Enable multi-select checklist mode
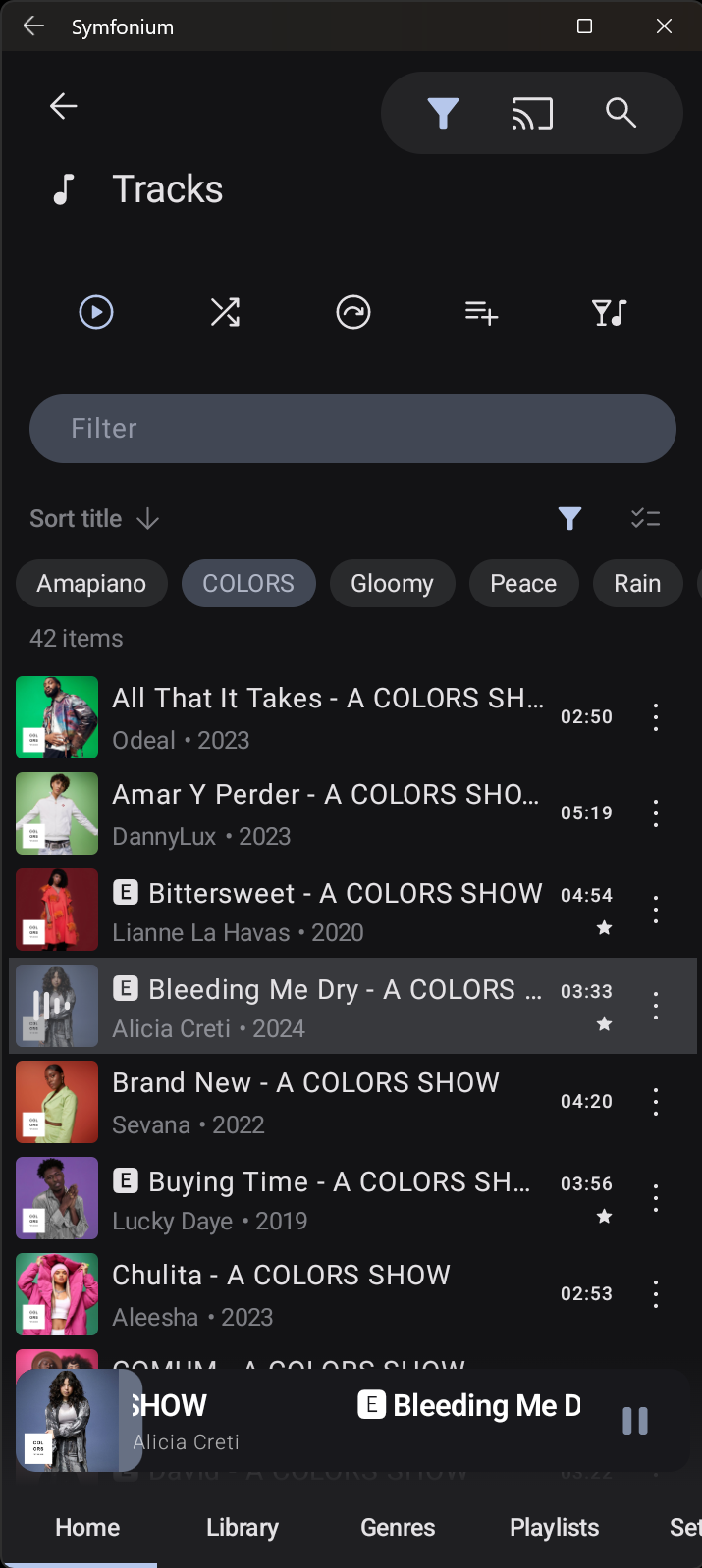 tap(645, 518)
